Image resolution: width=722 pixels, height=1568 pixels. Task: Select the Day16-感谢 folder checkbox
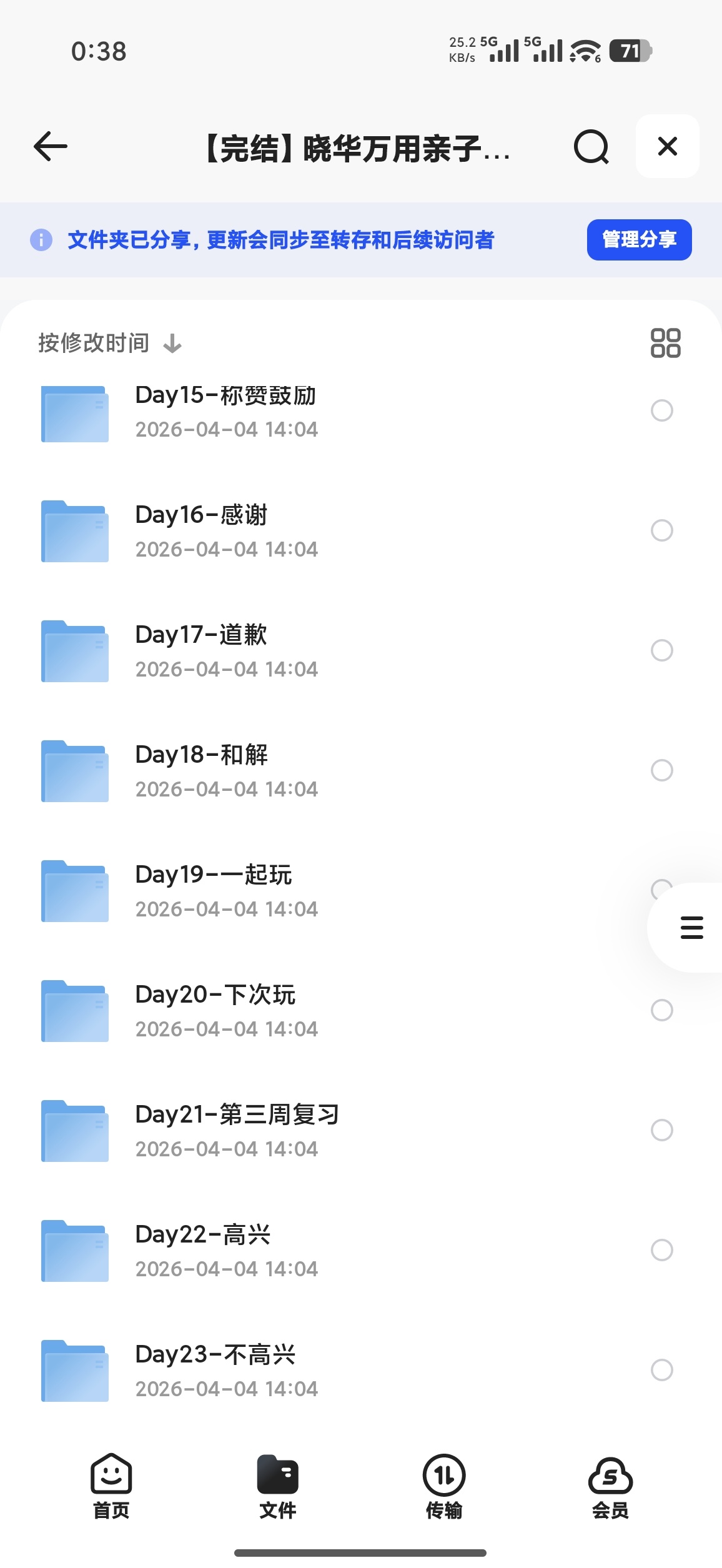pos(662,530)
